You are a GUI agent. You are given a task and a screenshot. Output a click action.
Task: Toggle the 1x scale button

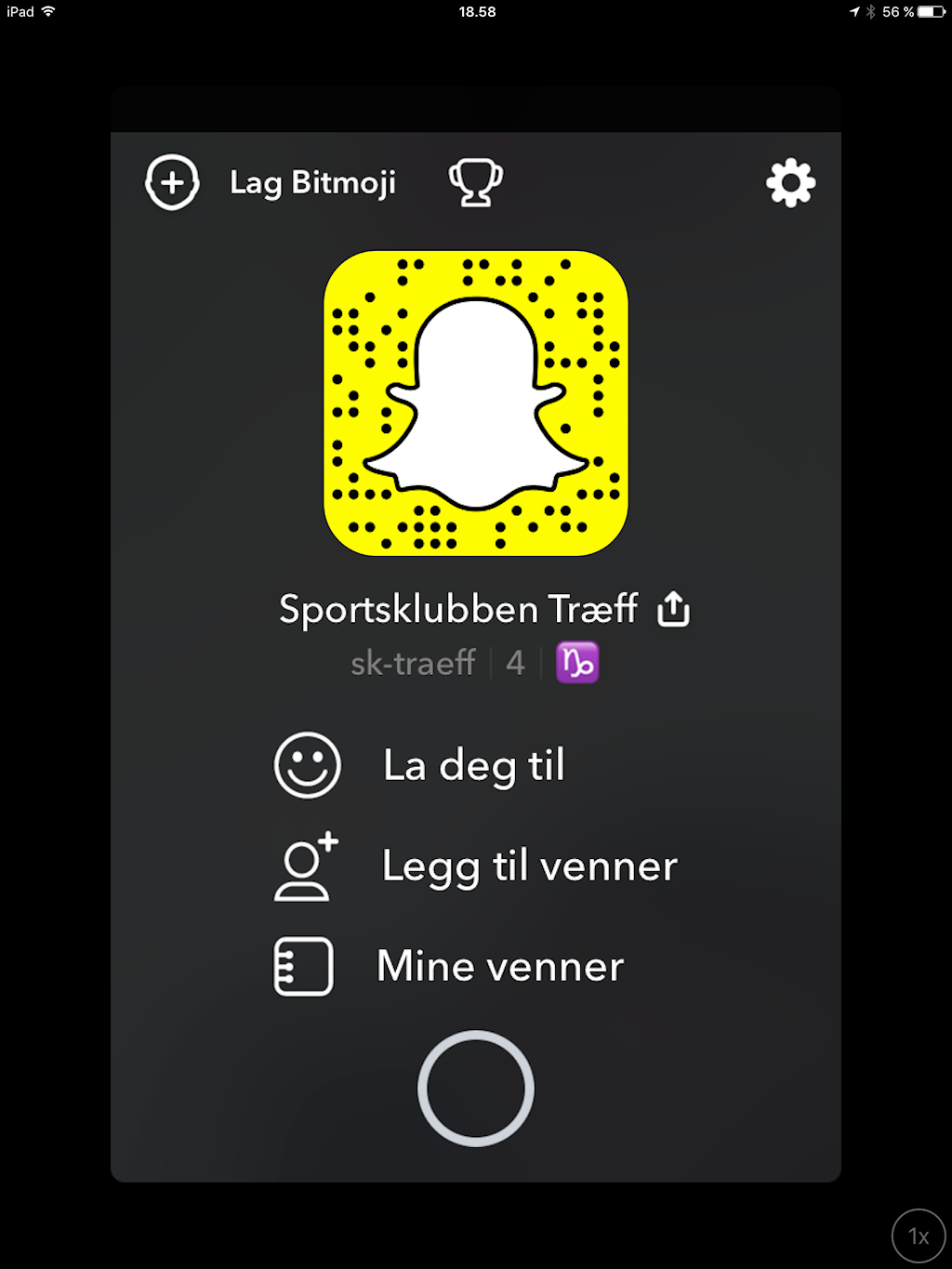click(919, 1236)
